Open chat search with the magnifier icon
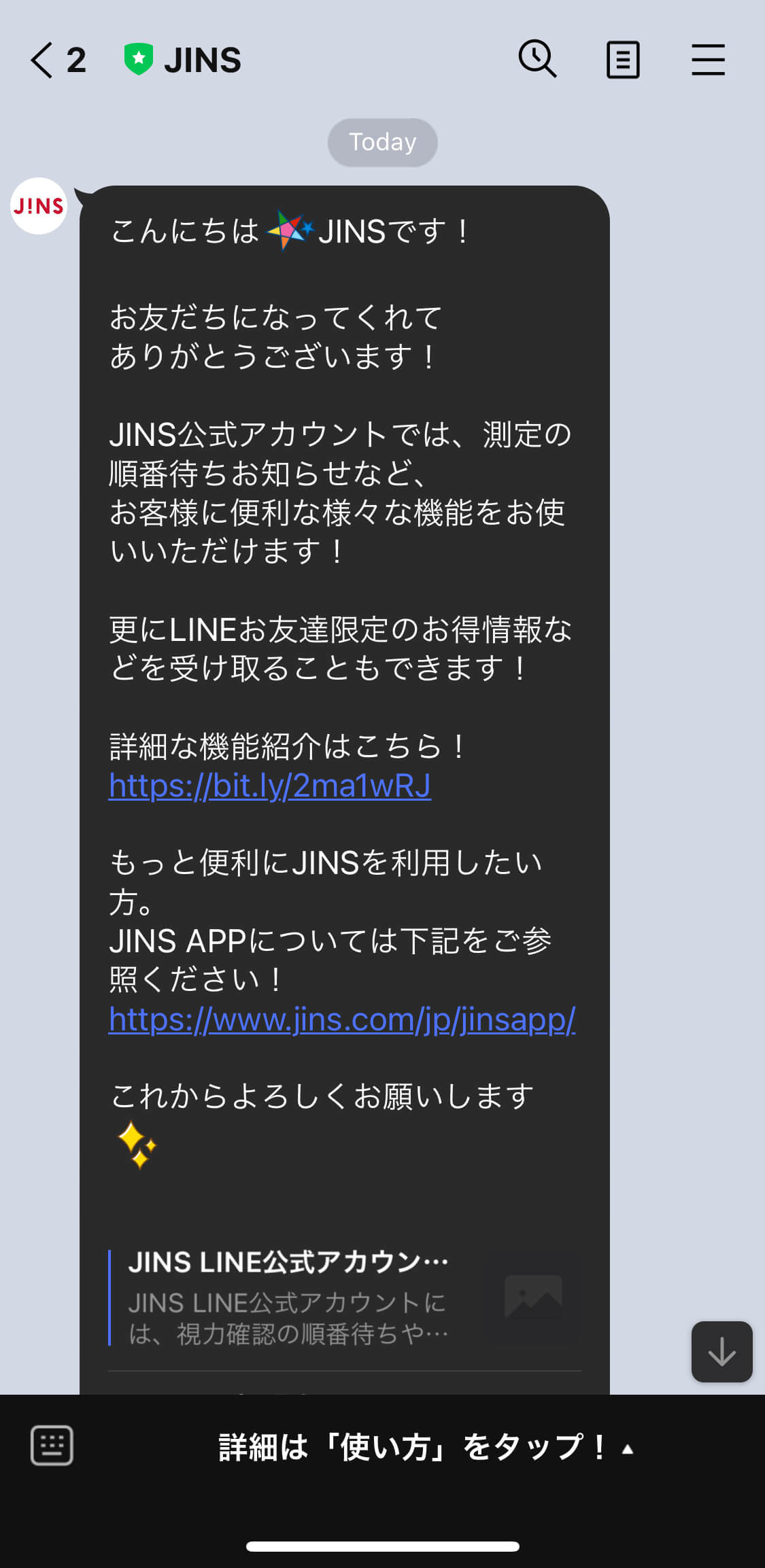 click(x=537, y=59)
